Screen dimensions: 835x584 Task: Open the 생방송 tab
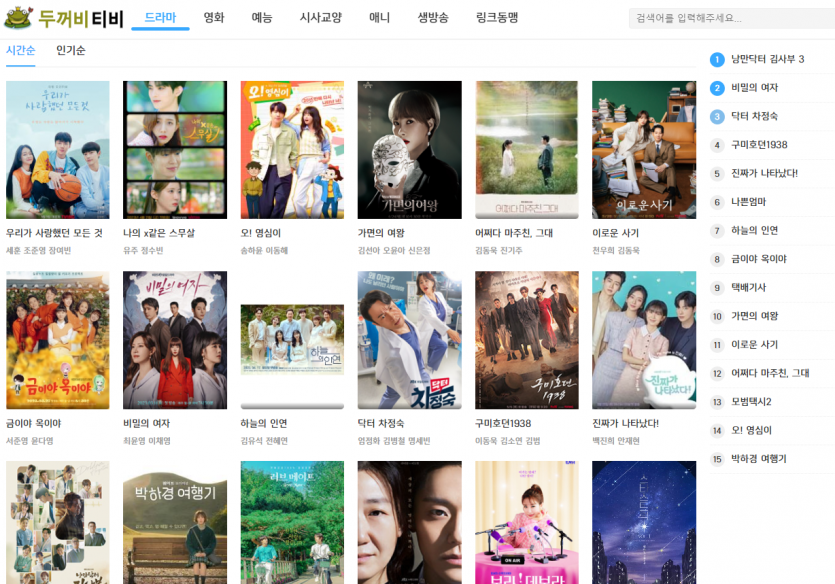(x=433, y=18)
